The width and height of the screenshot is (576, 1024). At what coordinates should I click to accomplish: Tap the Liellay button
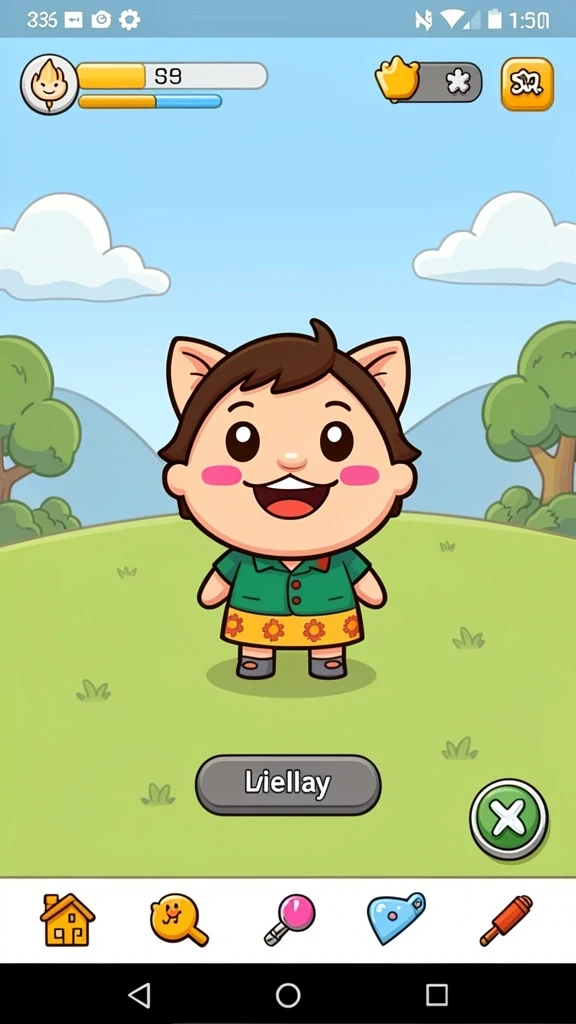pyautogui.click(x=288, y=784)
